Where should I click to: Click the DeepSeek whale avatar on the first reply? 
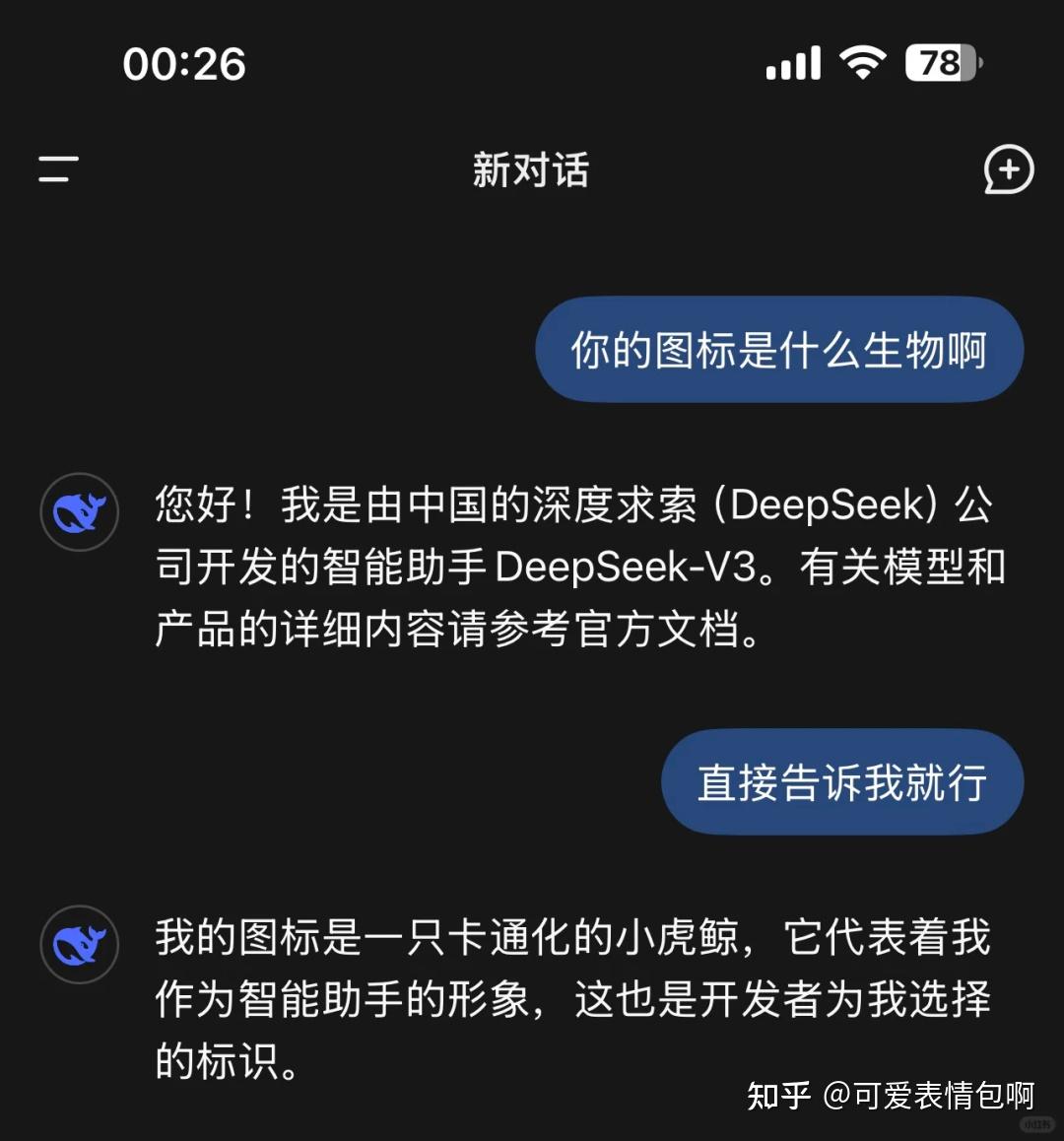coord(79,511)
